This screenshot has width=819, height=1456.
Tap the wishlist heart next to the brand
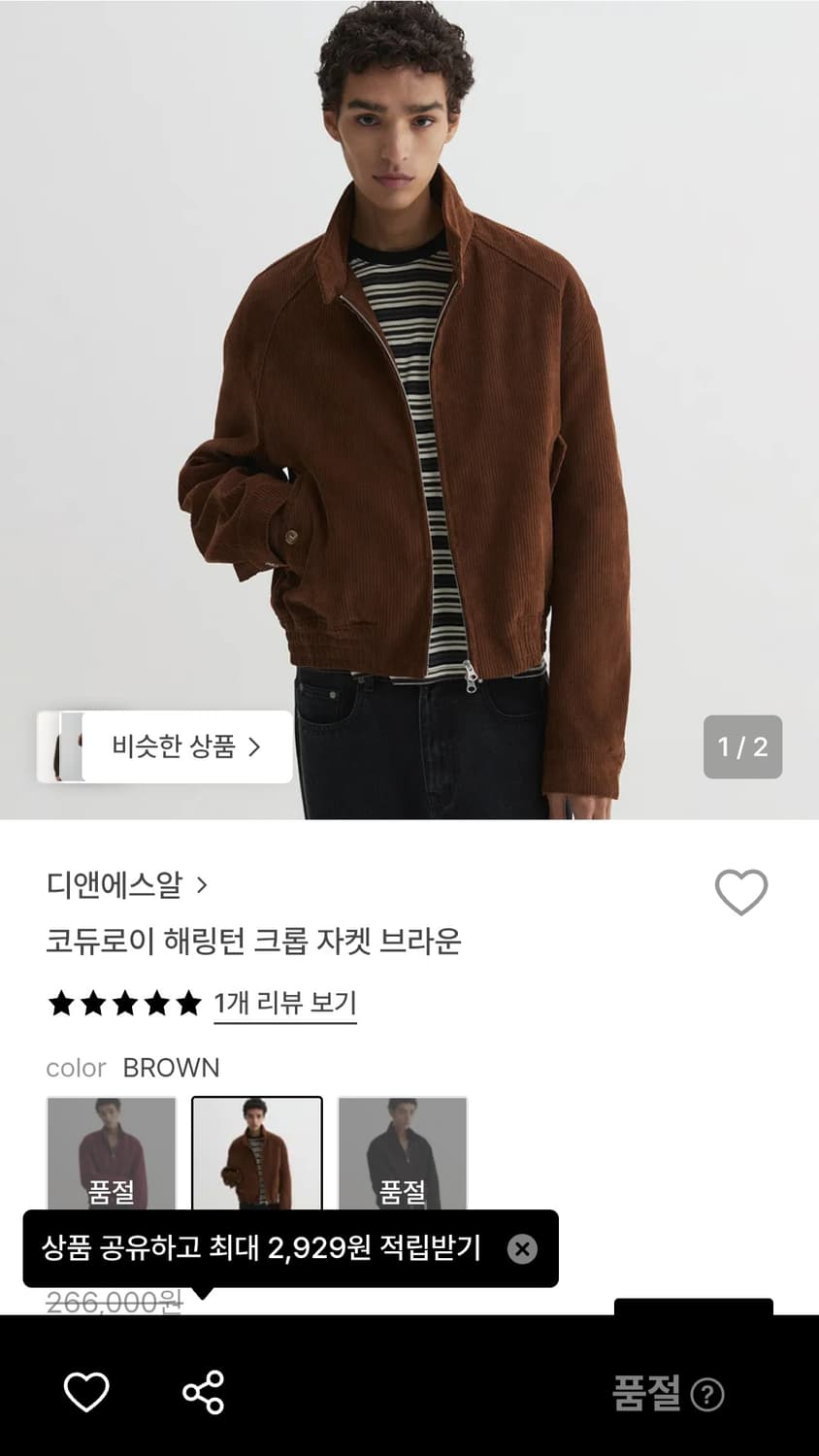(x=741, y=890)
